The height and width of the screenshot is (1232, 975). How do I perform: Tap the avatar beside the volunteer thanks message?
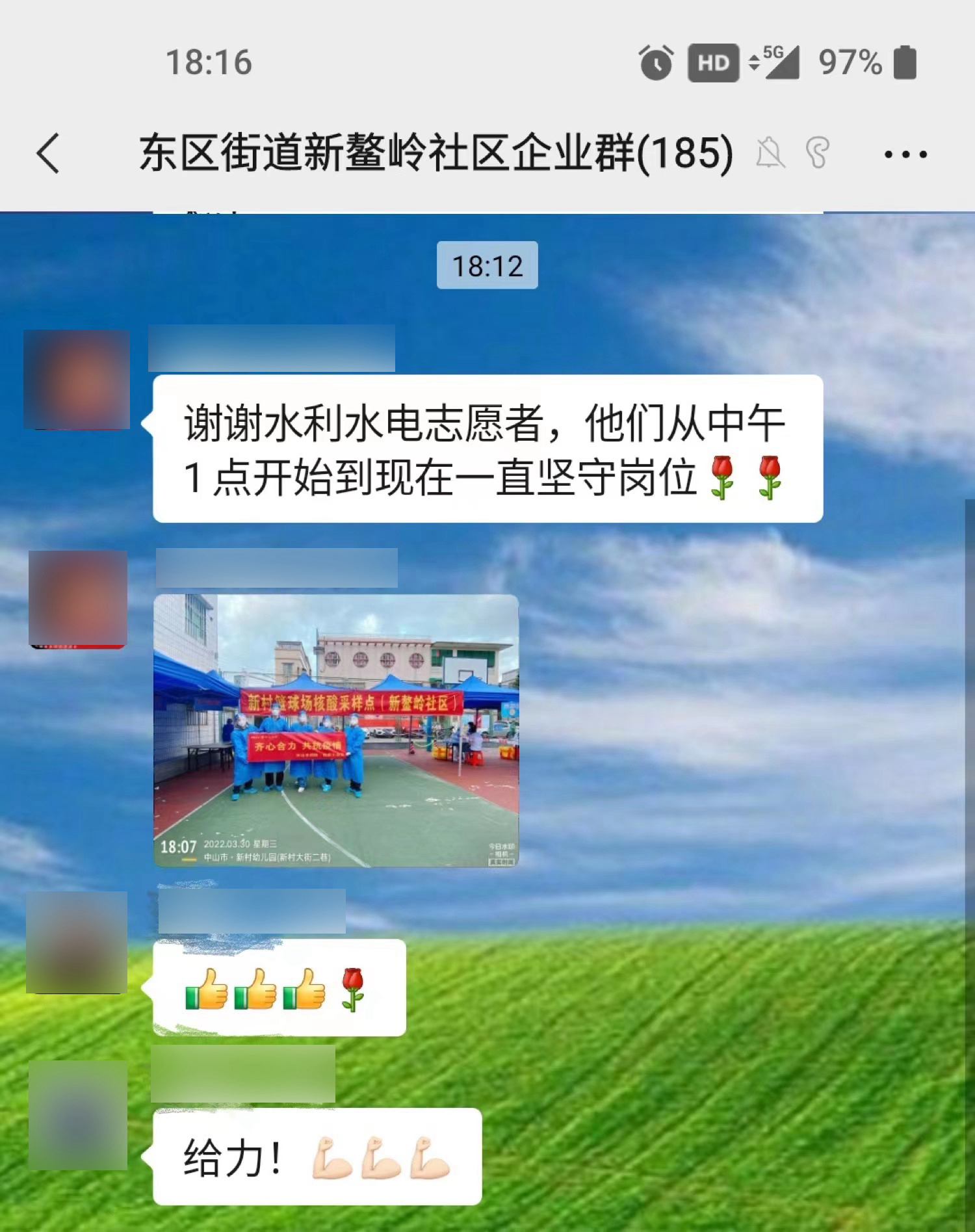[x=77, y=380]
